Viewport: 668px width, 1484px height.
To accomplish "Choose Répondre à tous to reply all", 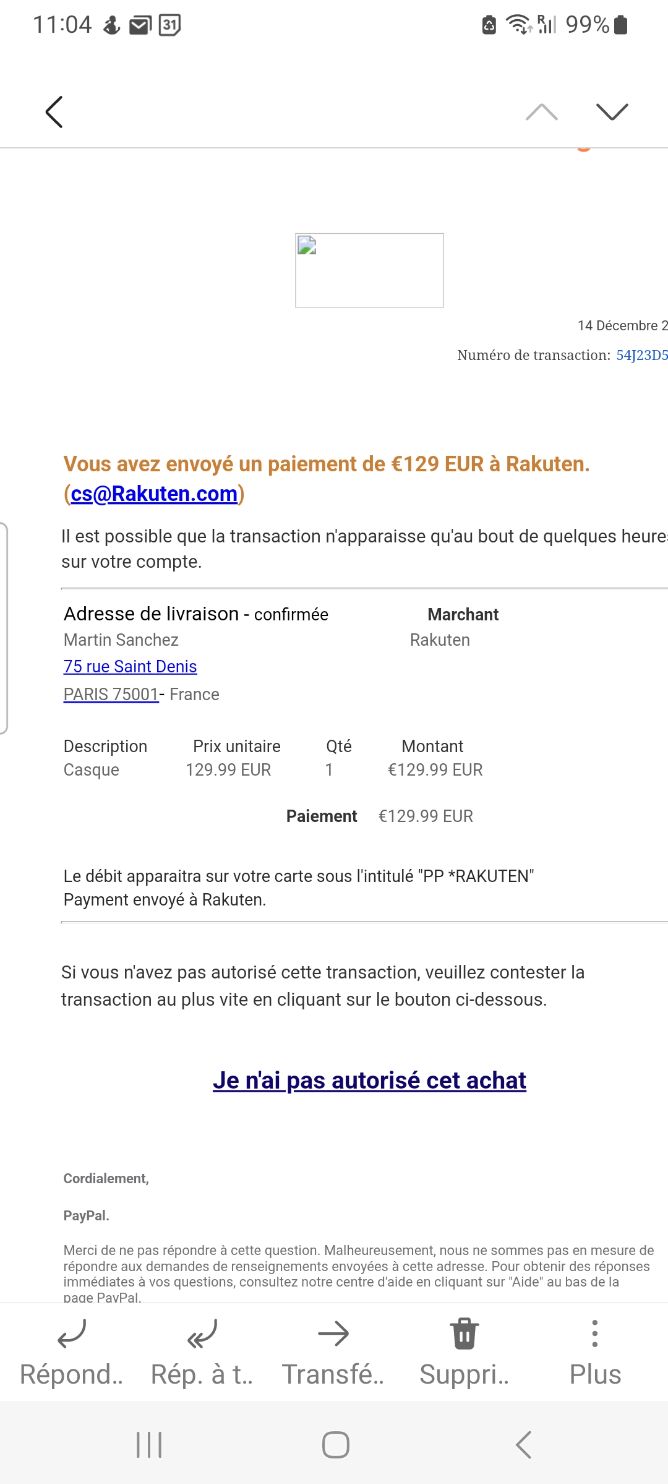I will [202, 1353].
